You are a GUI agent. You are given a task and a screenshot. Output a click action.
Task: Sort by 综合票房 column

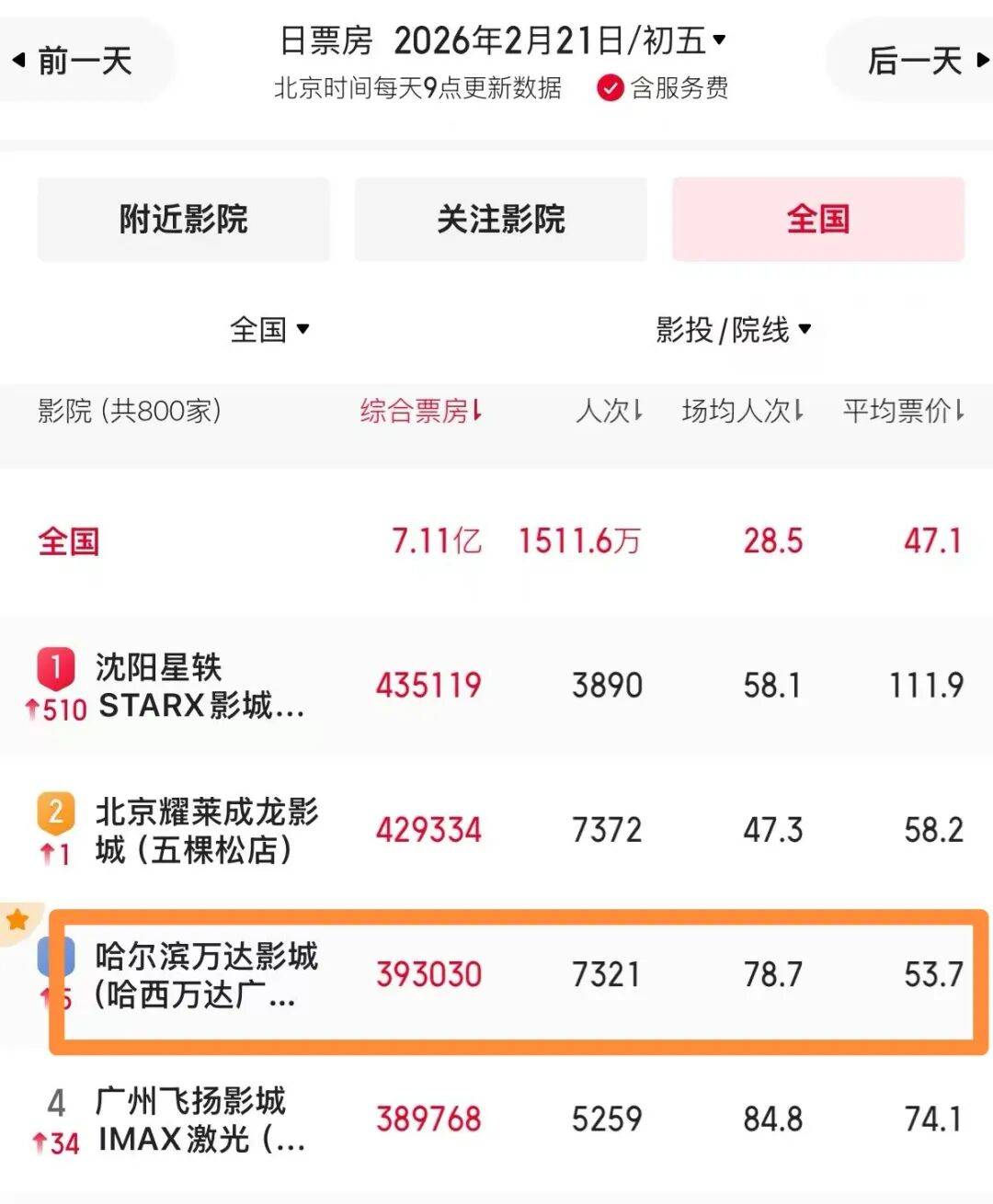(420, 411)
